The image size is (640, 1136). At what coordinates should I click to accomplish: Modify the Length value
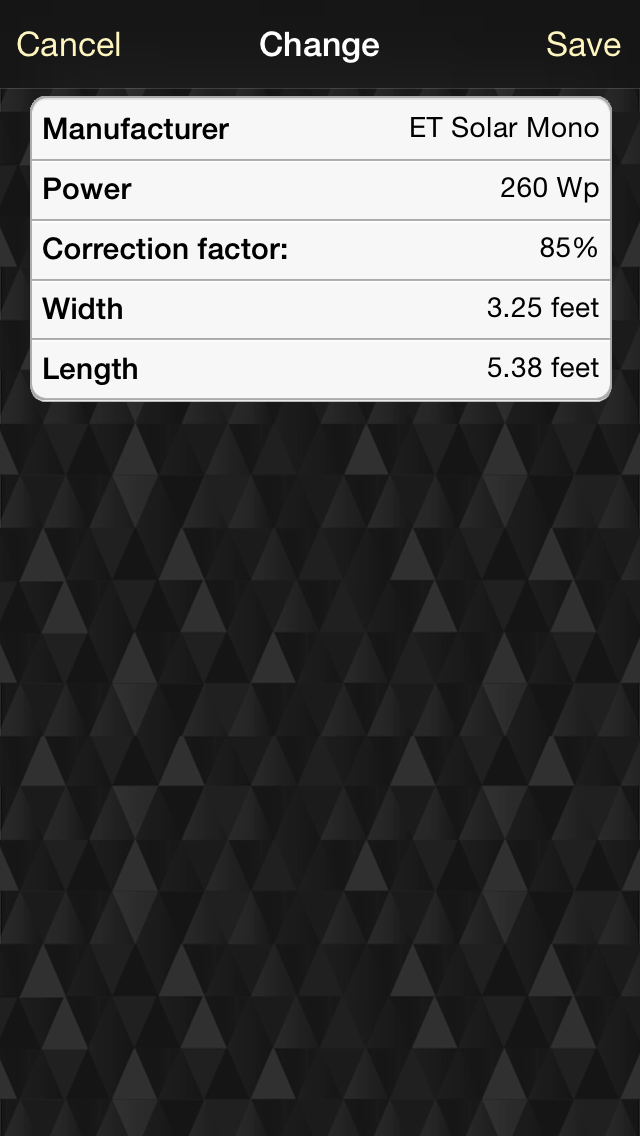[320, 369]
